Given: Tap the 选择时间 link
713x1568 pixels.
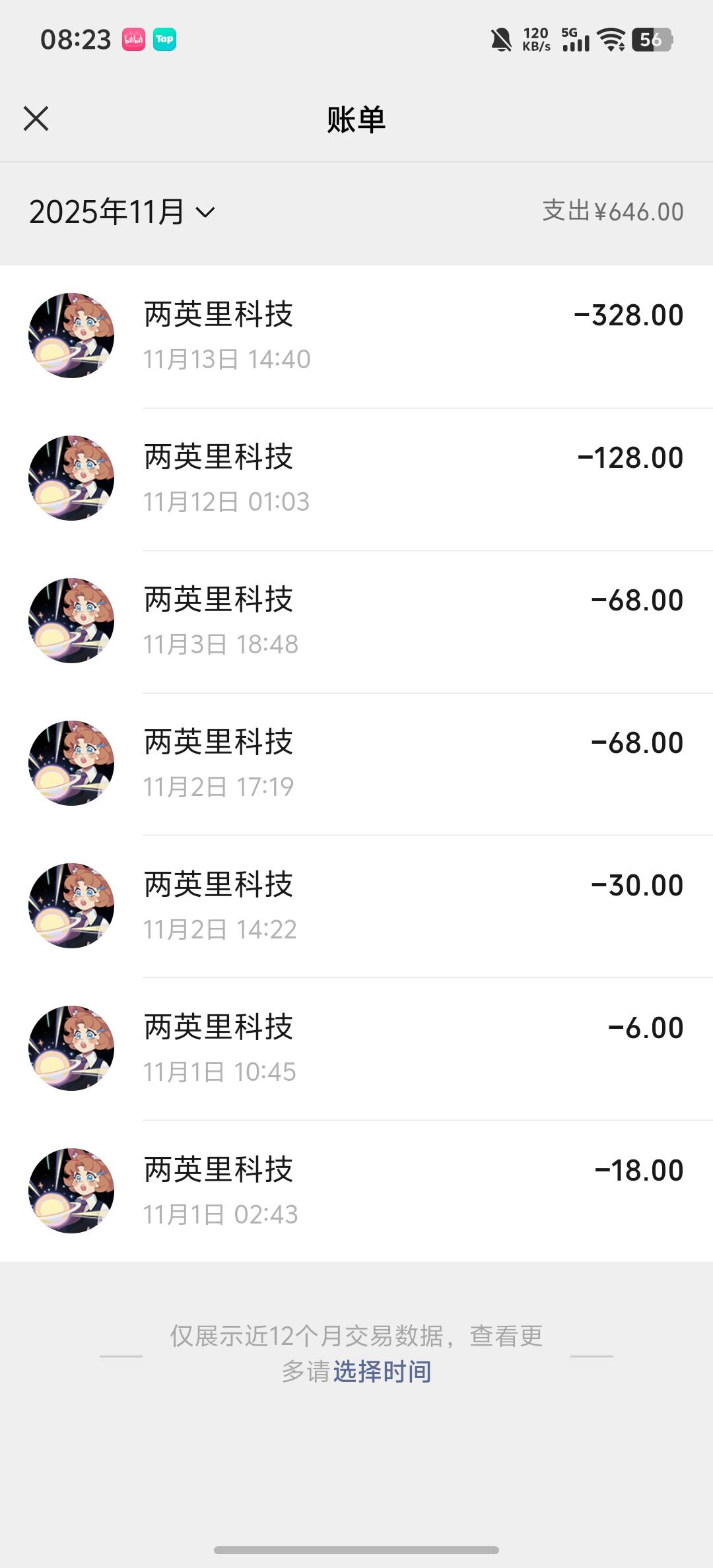Looking at the screenshot, I should pyautogui.click(x=382, y=1371).
